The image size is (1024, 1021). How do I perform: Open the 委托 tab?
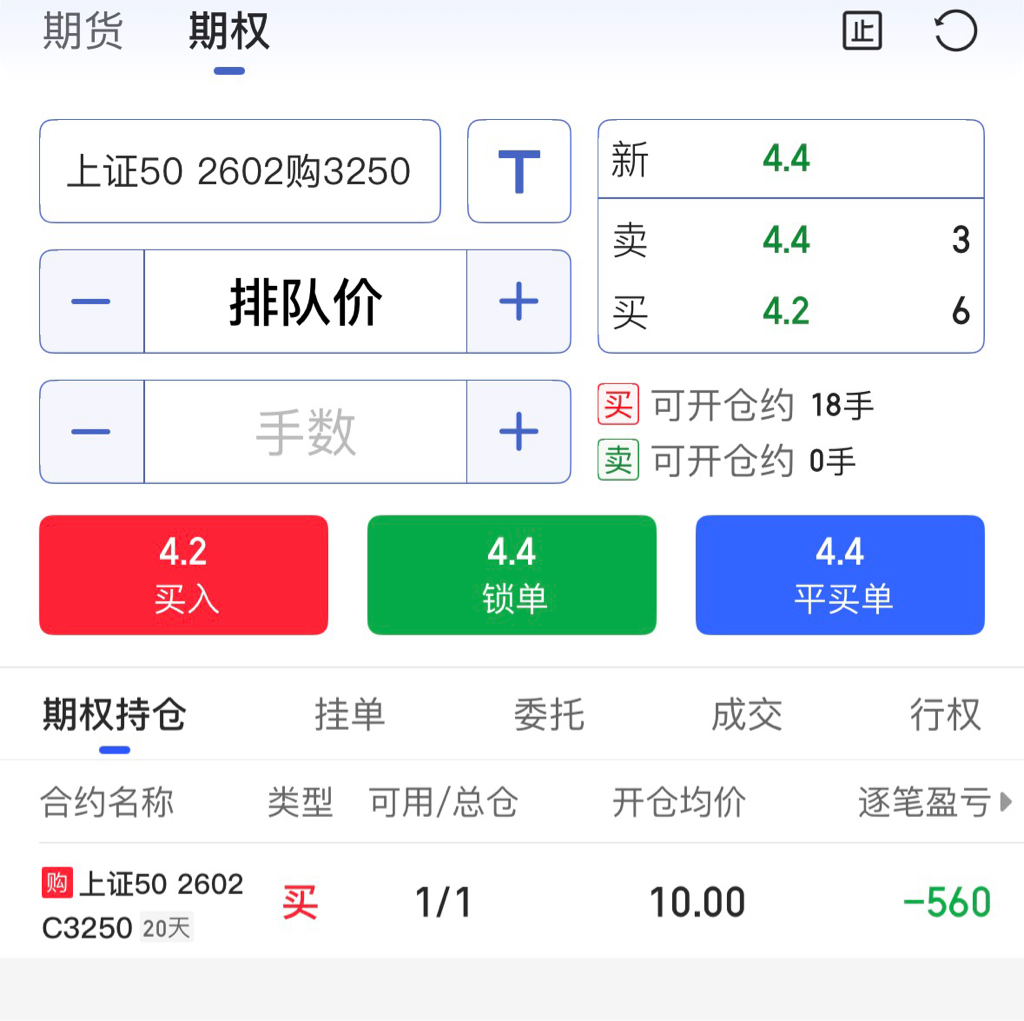coord(548,715)
